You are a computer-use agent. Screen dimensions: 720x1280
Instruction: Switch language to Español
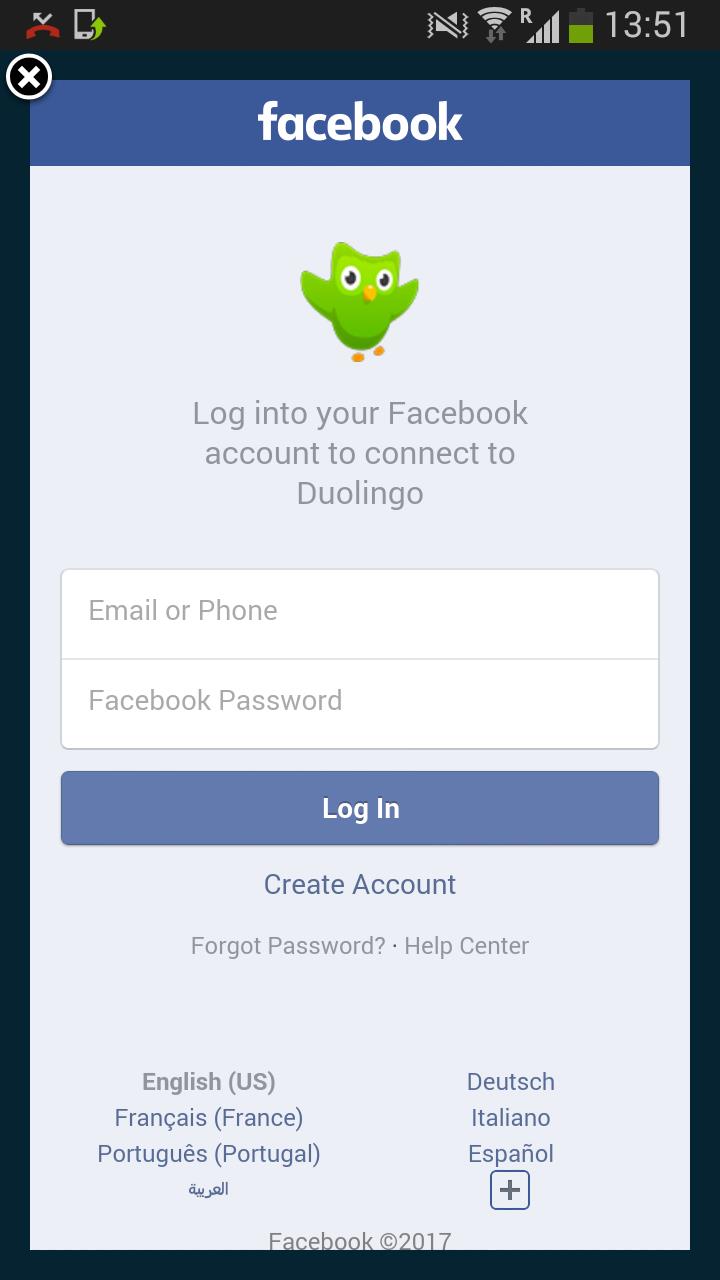click(x=511, y=1154)
